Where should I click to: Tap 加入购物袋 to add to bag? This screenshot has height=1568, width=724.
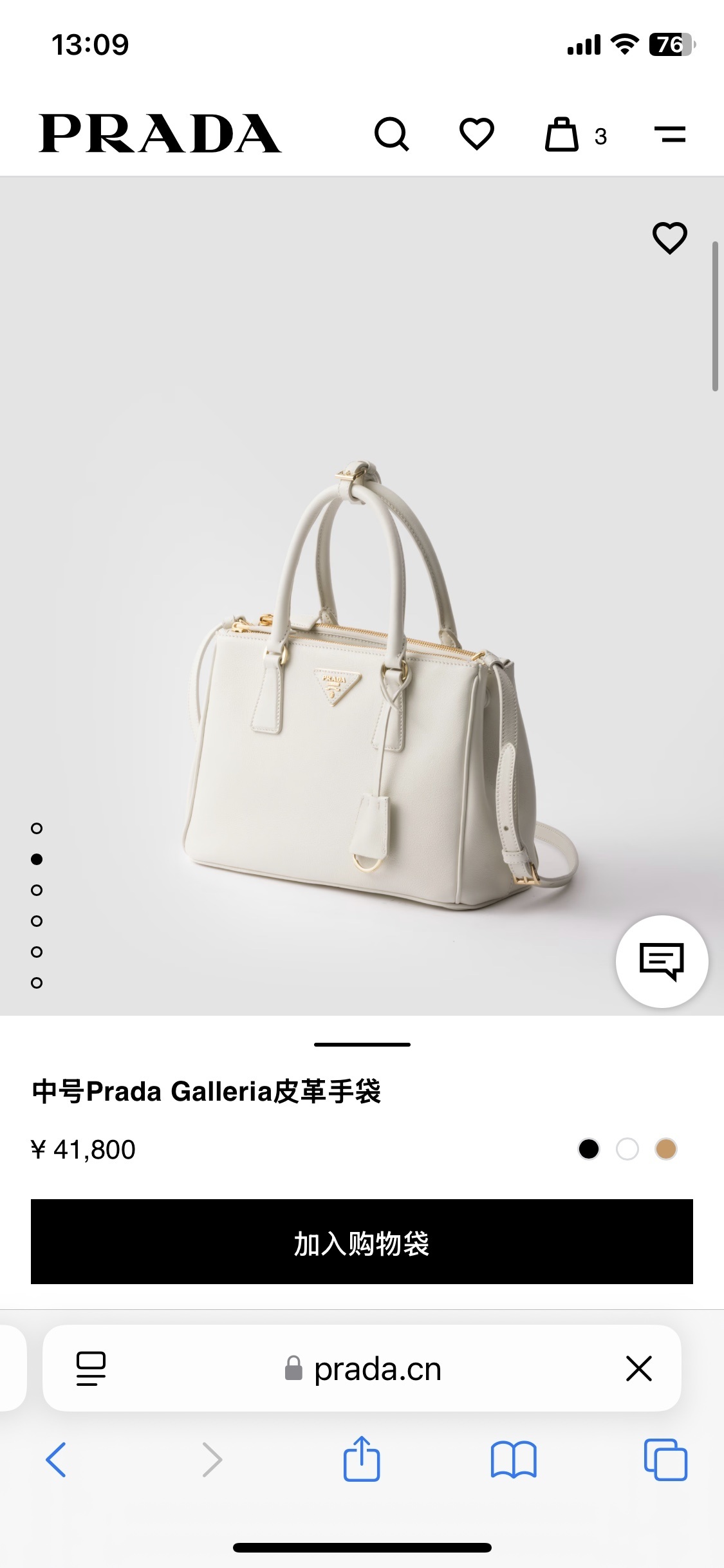[x=362, y=1242]
